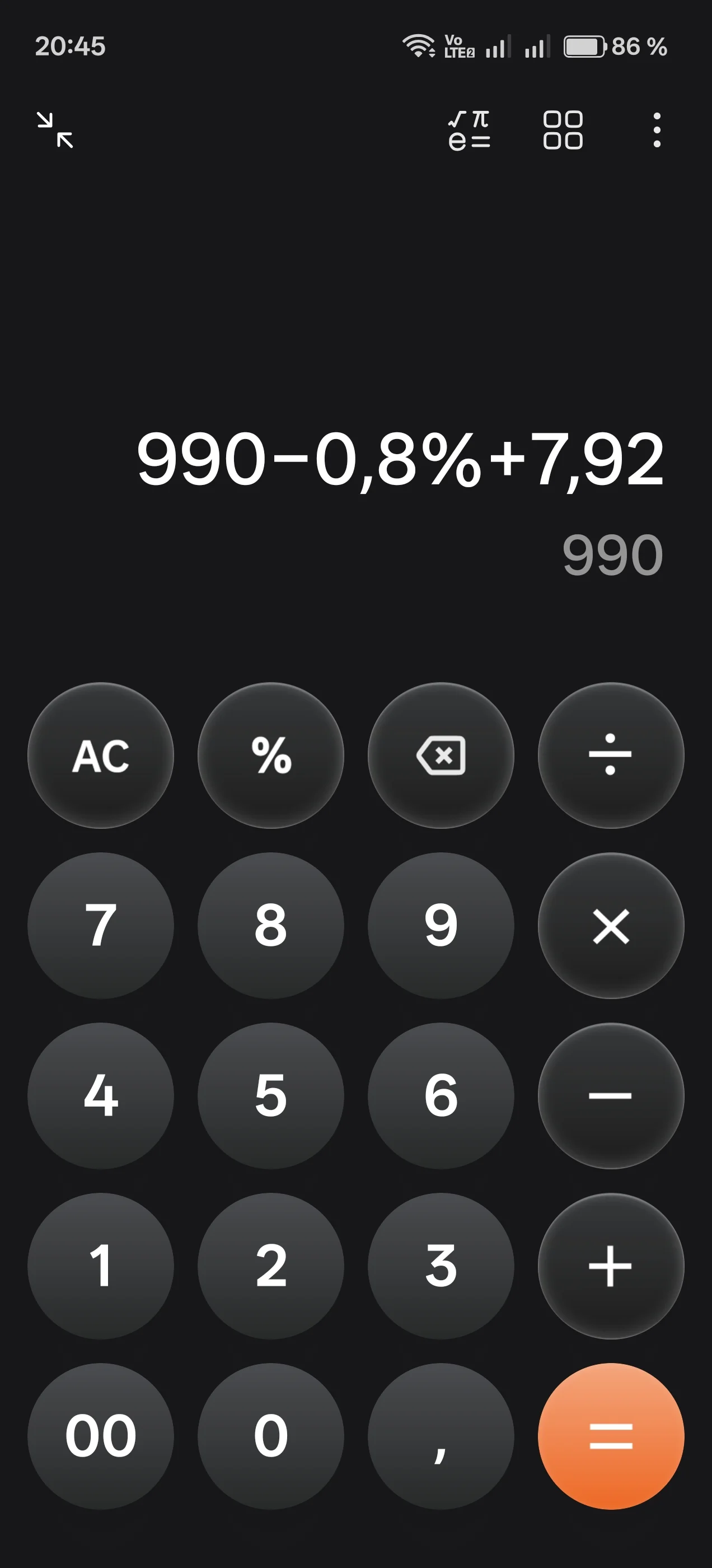
Task: Clear everything with AC
Action: pos(100,755)
